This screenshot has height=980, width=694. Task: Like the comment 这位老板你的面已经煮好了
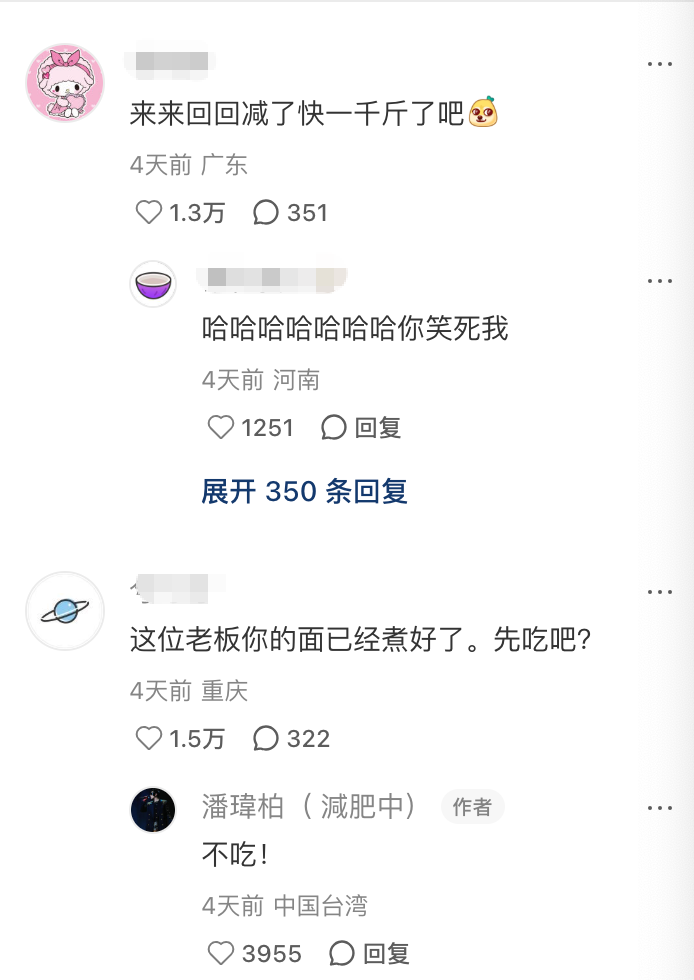(149, 738)
